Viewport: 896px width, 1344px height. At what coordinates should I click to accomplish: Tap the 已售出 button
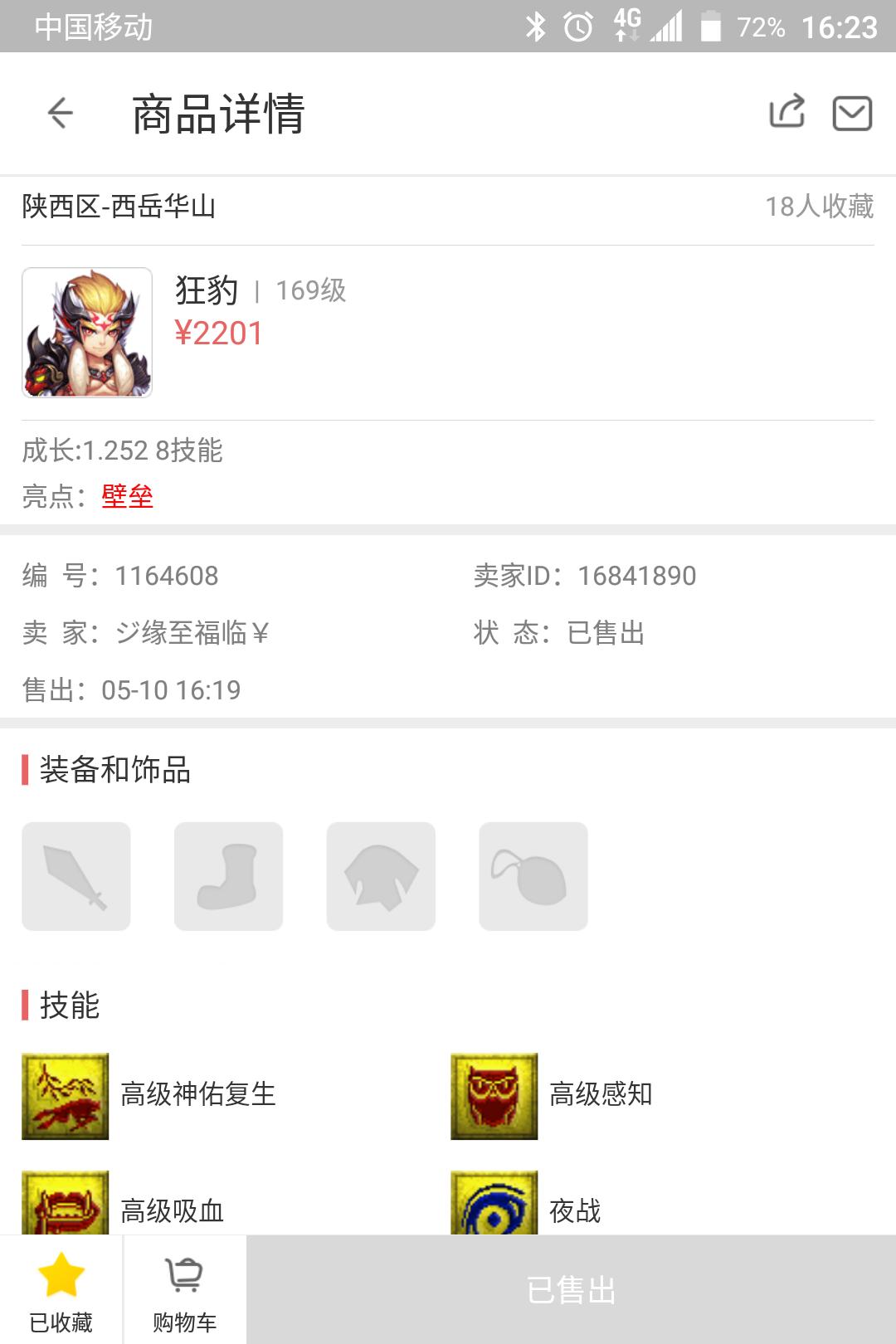(571, 1289)
